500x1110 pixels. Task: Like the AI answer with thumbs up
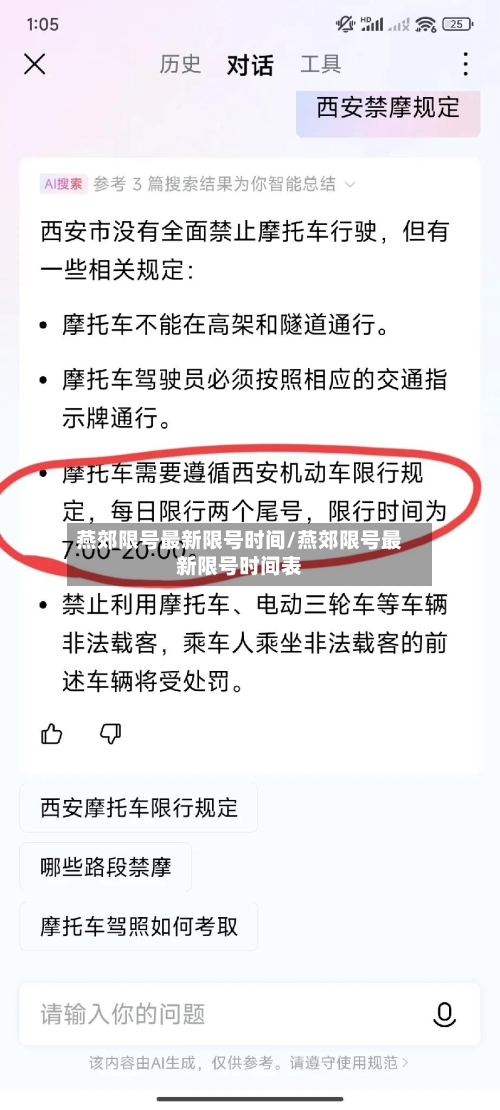pyautogui.click(x=52, y=734)
